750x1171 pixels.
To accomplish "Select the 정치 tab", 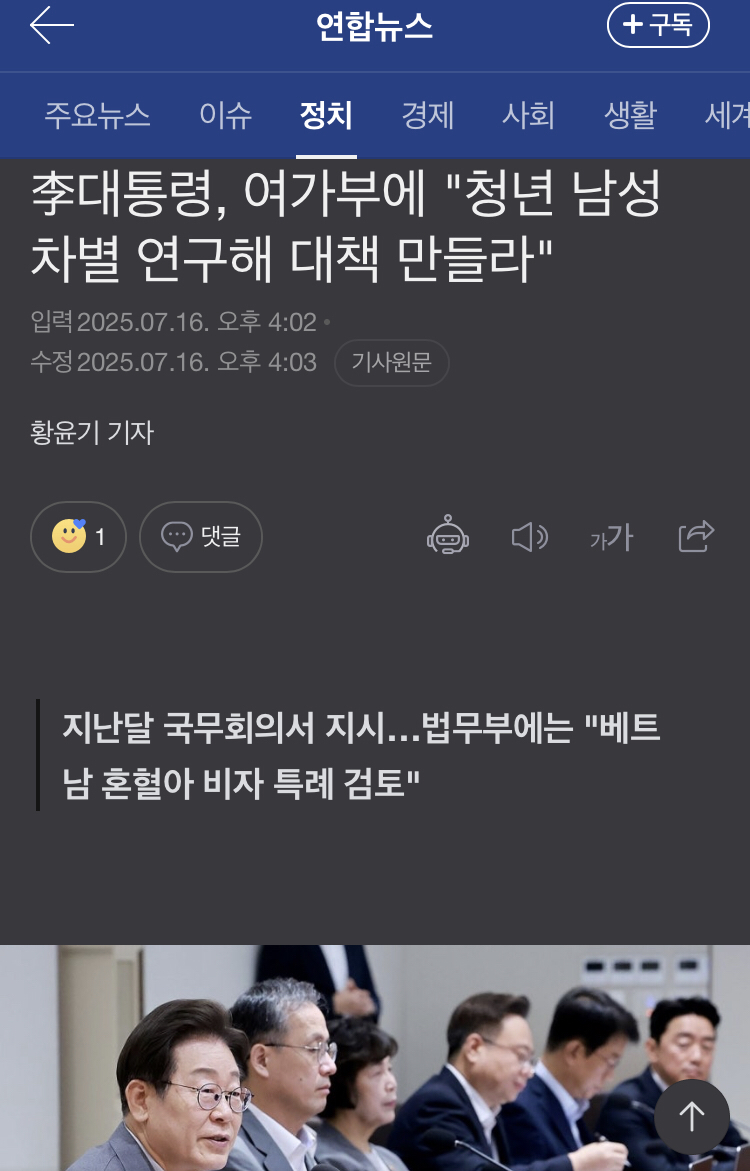I will click(x=326, y=116).
